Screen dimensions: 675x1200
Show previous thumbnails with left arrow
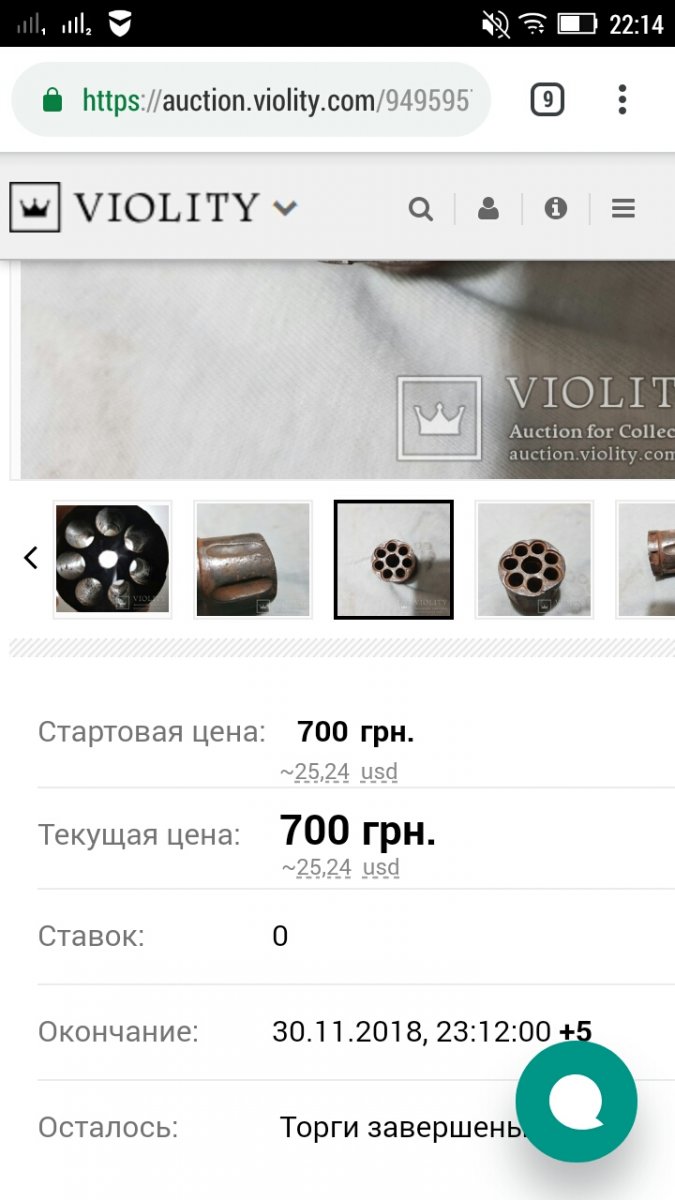click(31, 558)
